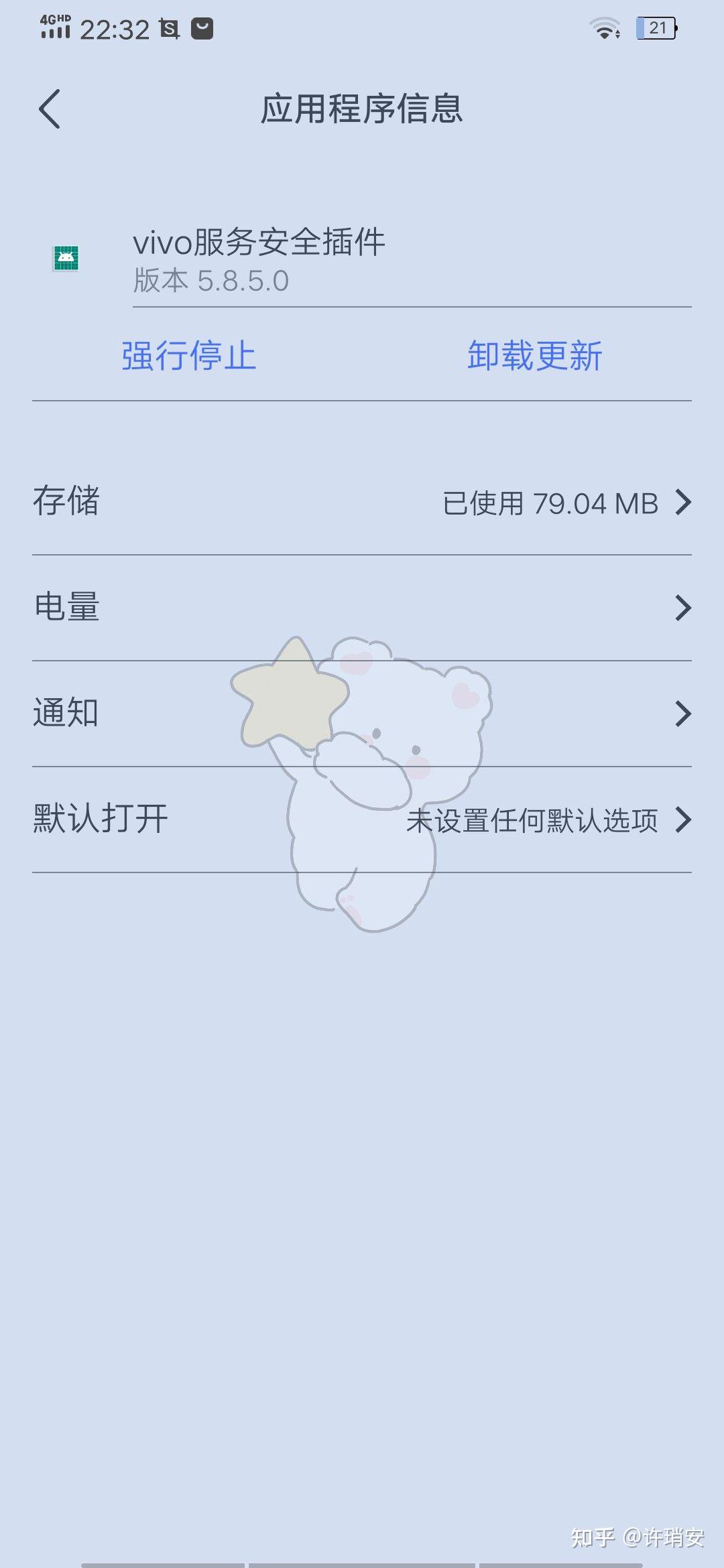Open the 存储 storage row

[362, 503]
